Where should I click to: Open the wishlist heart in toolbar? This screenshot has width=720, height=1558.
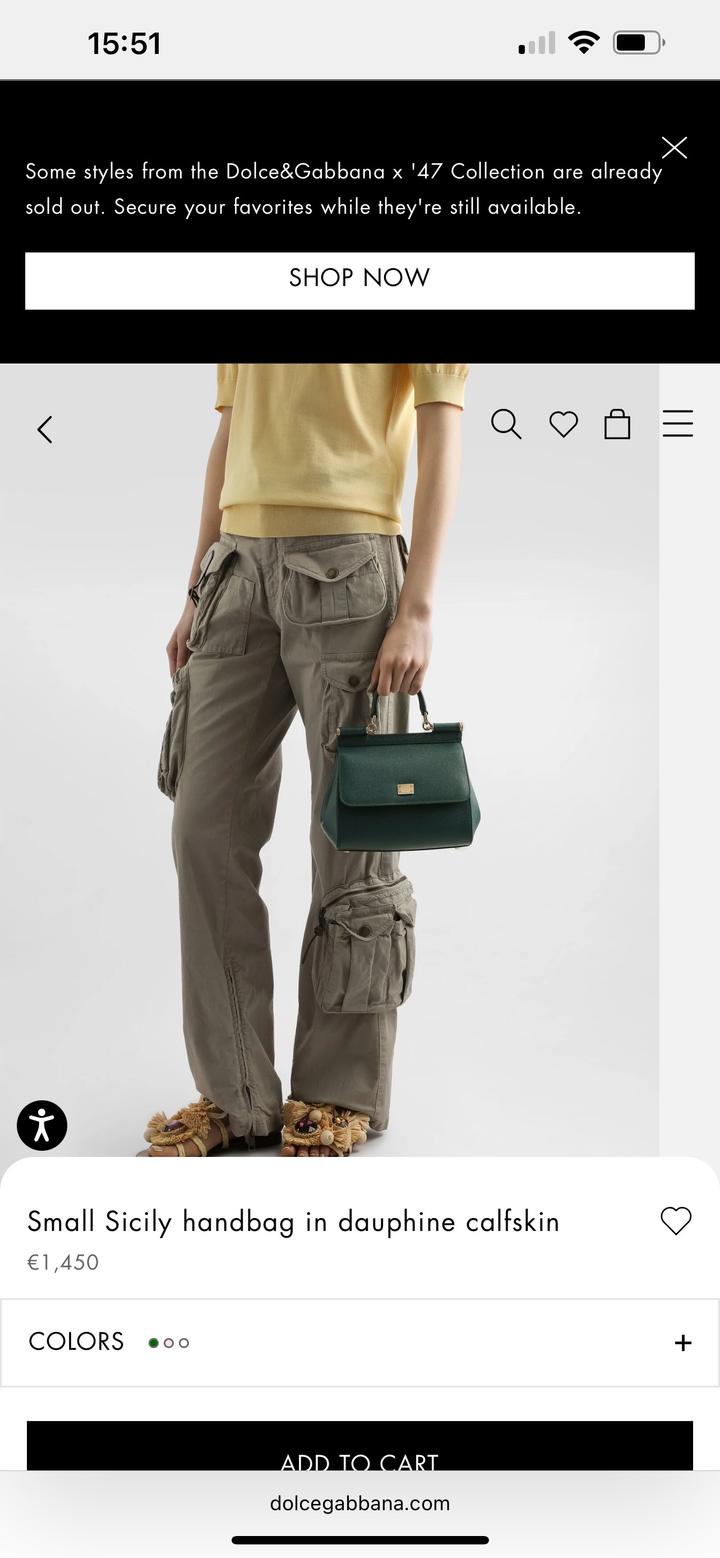click(564, 425)
